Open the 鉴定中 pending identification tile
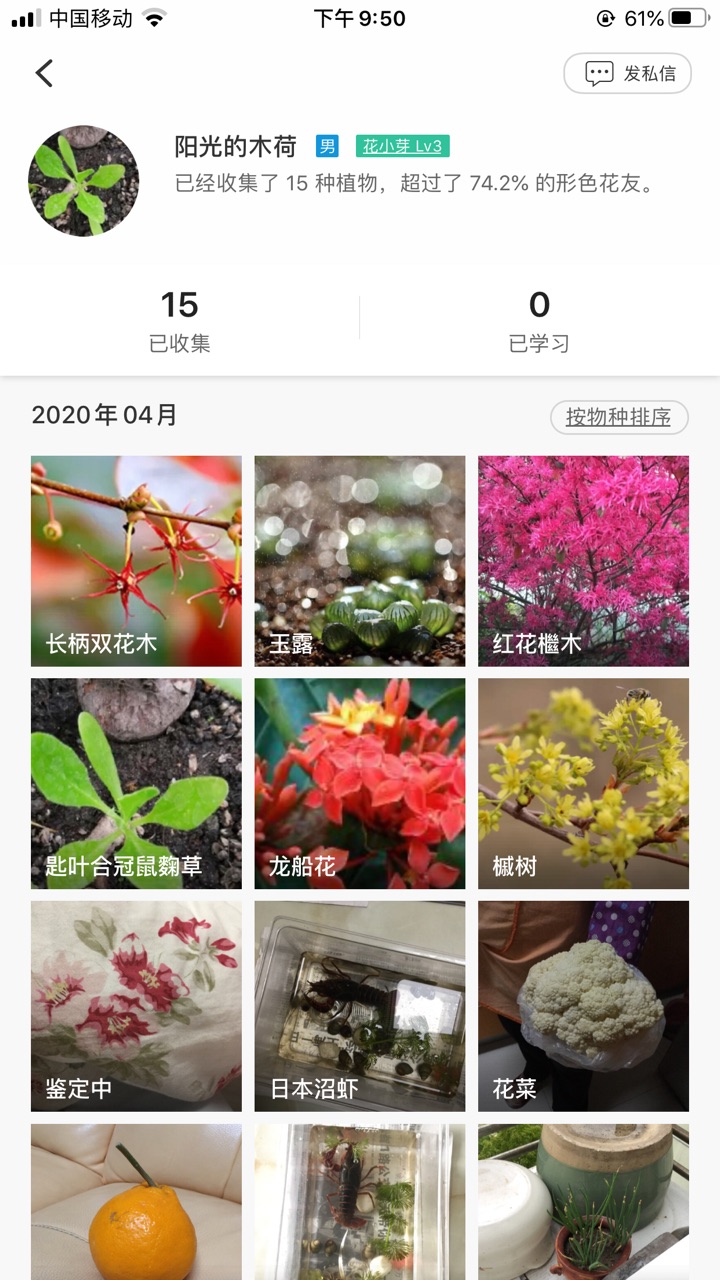 (x=136, y=1006)
